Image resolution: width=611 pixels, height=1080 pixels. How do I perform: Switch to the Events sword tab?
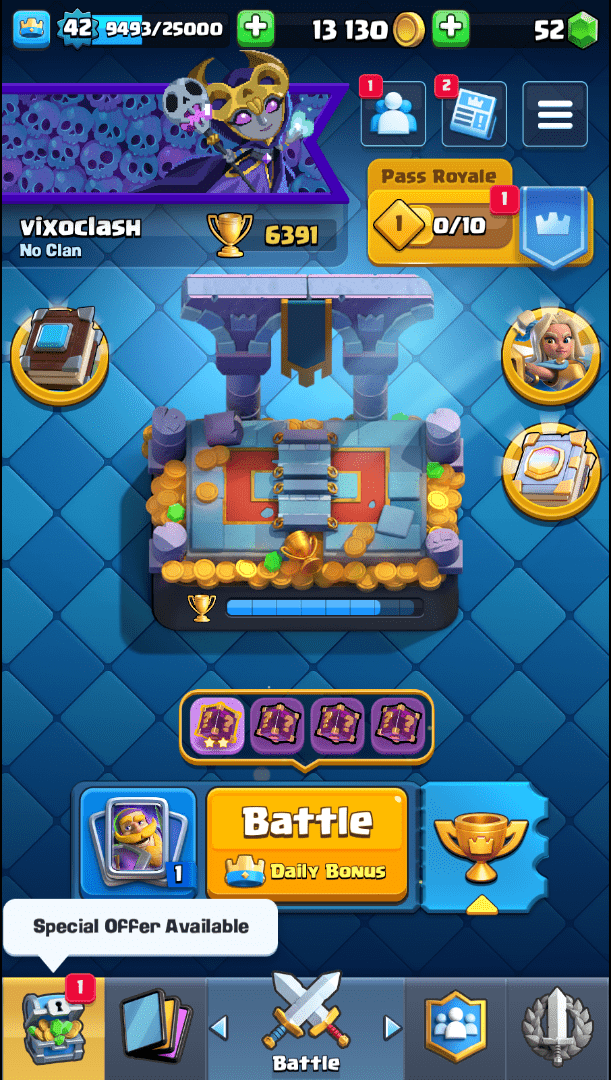coord(558,1027)
